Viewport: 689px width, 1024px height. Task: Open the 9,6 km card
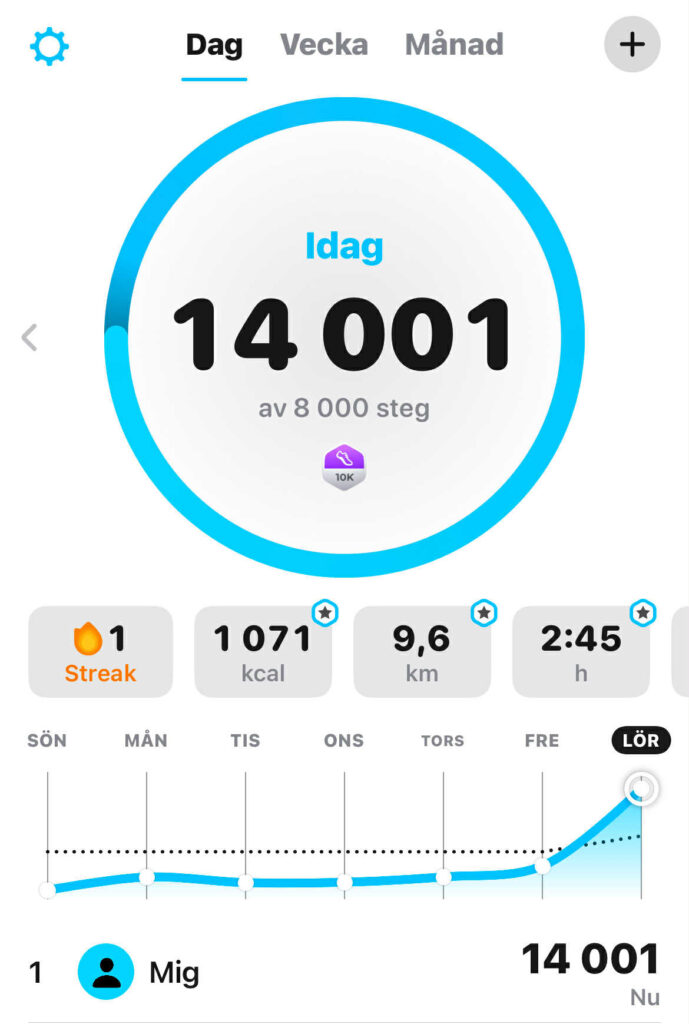422,652
